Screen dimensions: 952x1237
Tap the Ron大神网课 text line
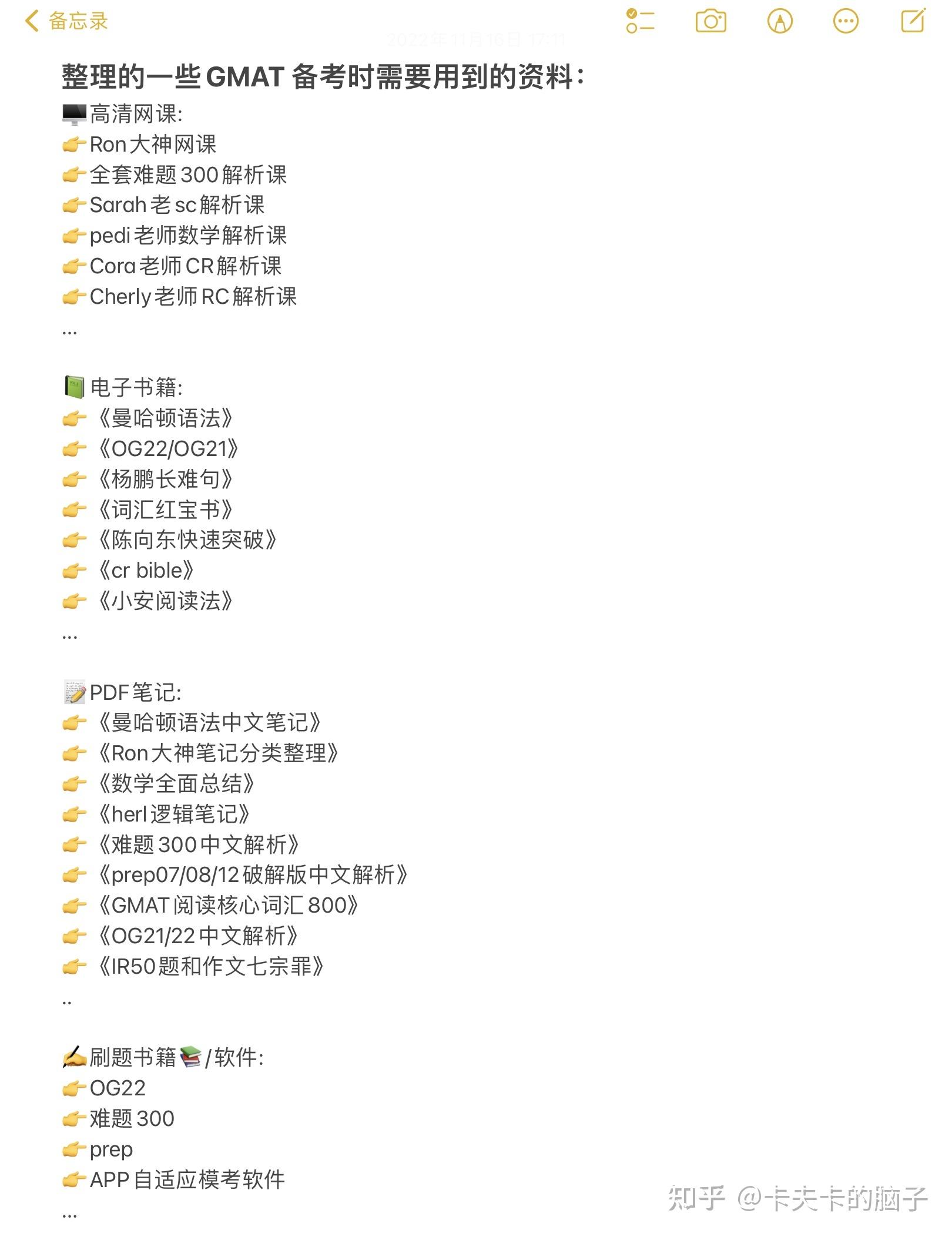(x=154, y=144)
